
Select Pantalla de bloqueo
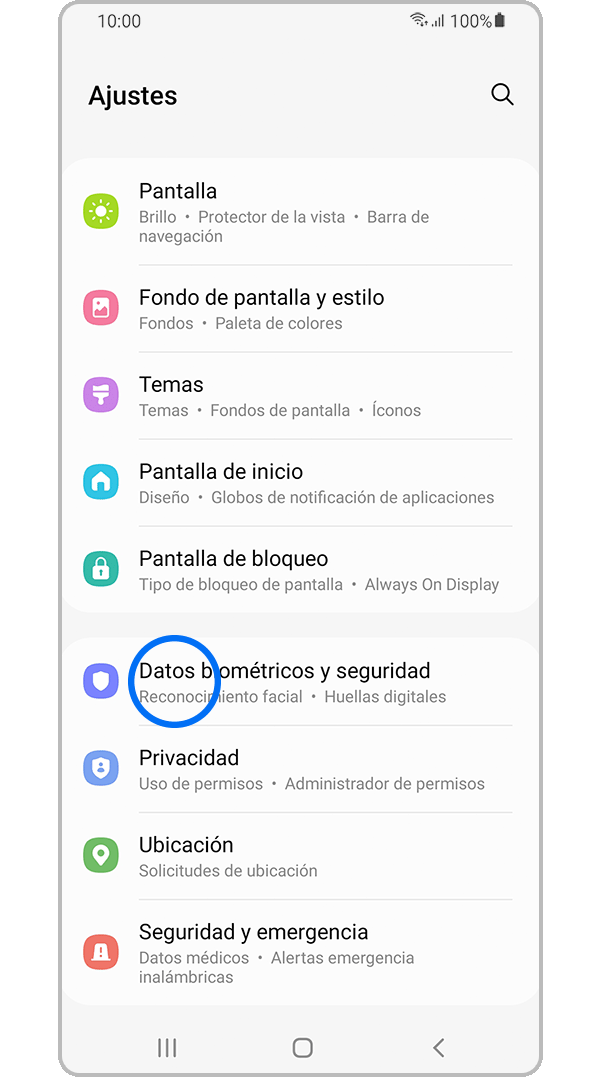coord(300,570)
